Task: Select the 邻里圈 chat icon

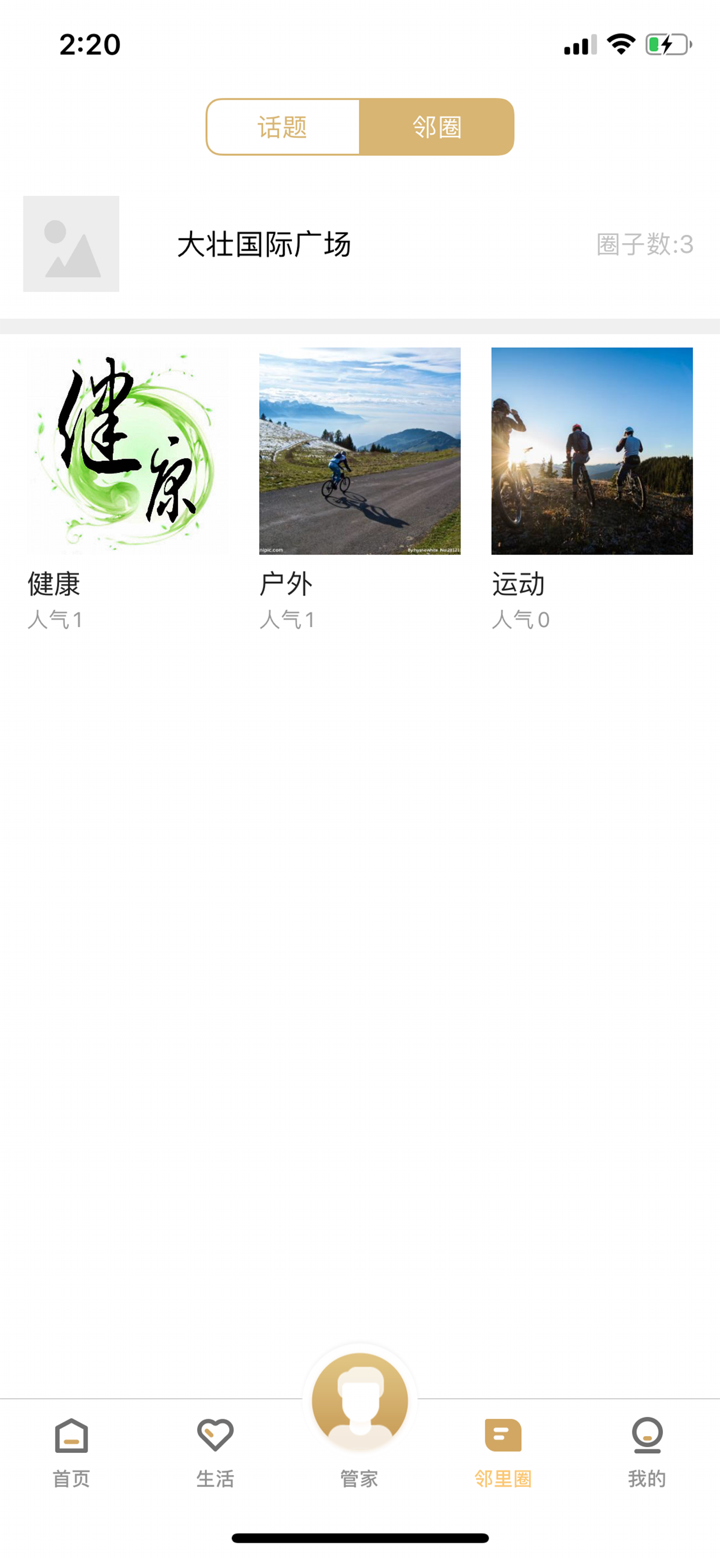Action: click(x=502, y=1433)
